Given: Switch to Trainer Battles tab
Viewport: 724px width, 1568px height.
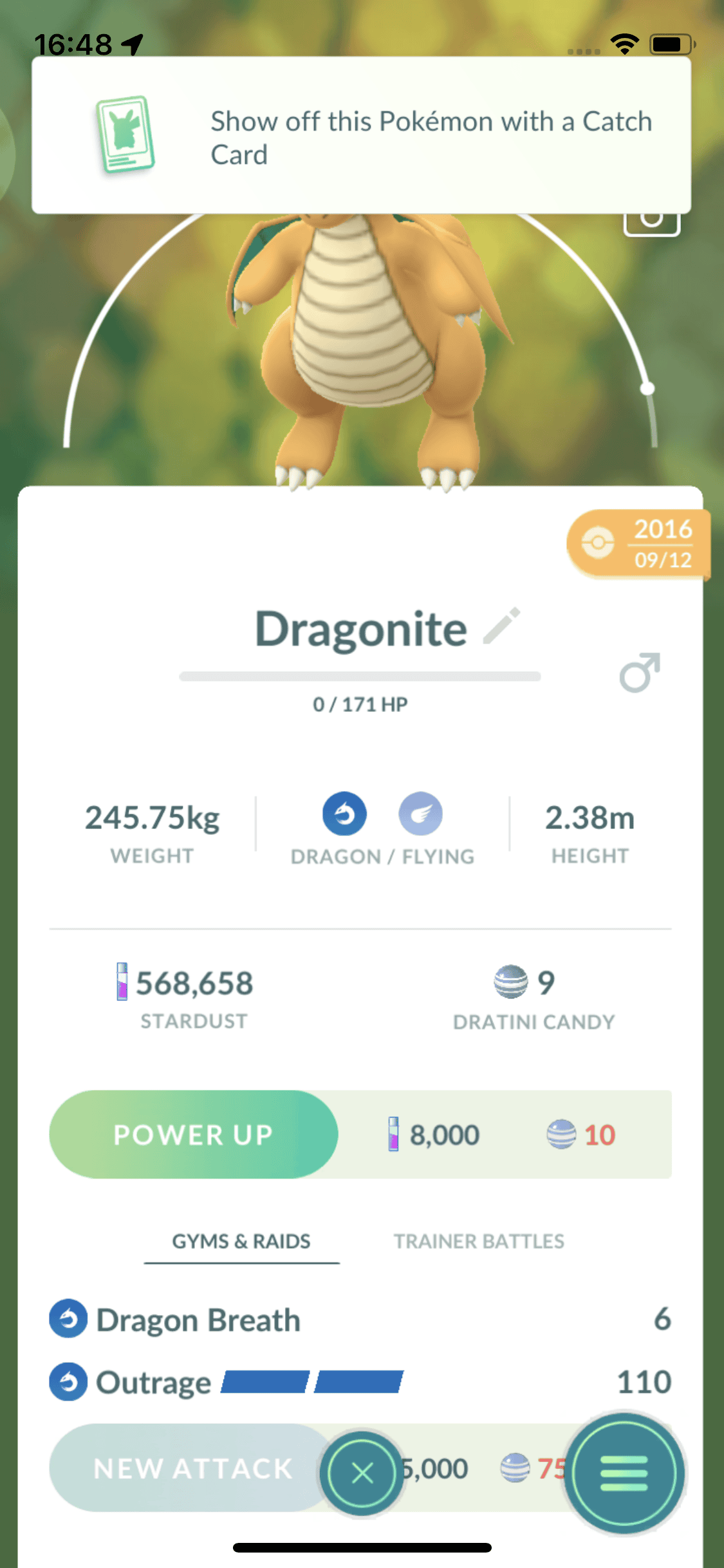Looking at the screenshot, I should pyautogui.click(x=479, y=1241).
